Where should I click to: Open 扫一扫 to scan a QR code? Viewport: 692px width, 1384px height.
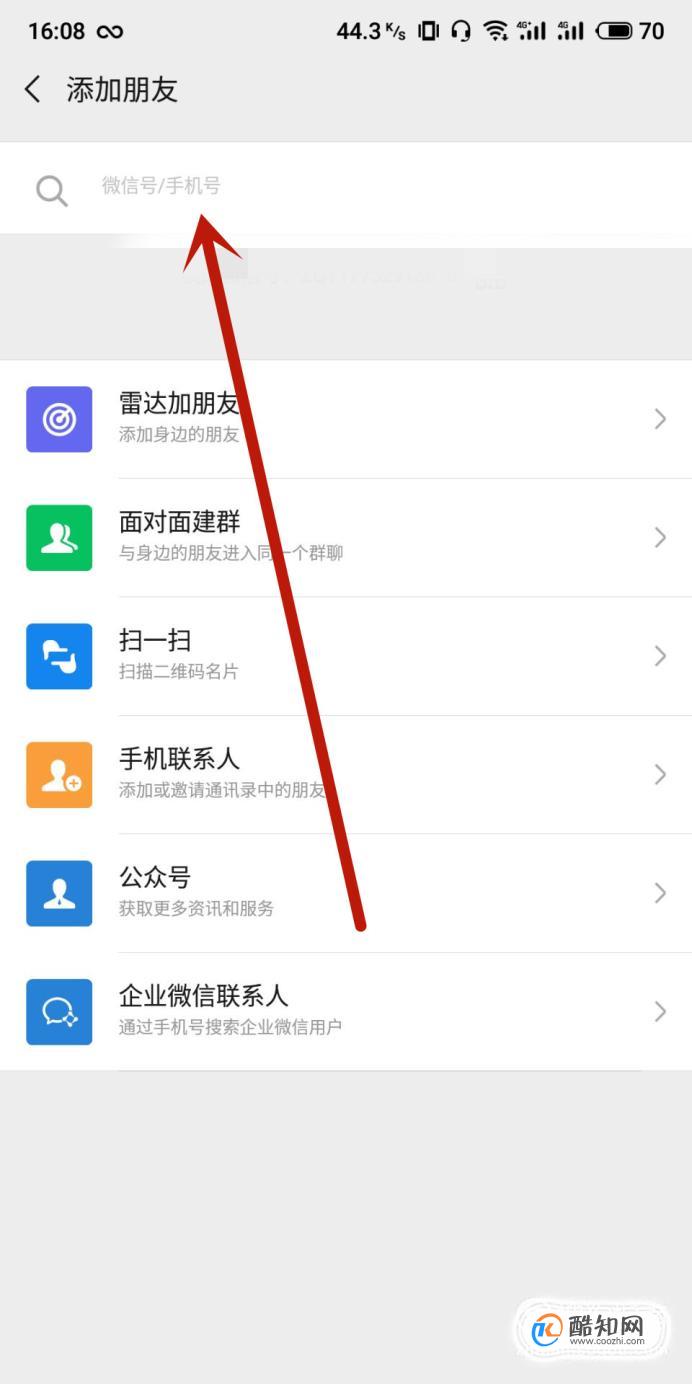[x=346, y=656]
